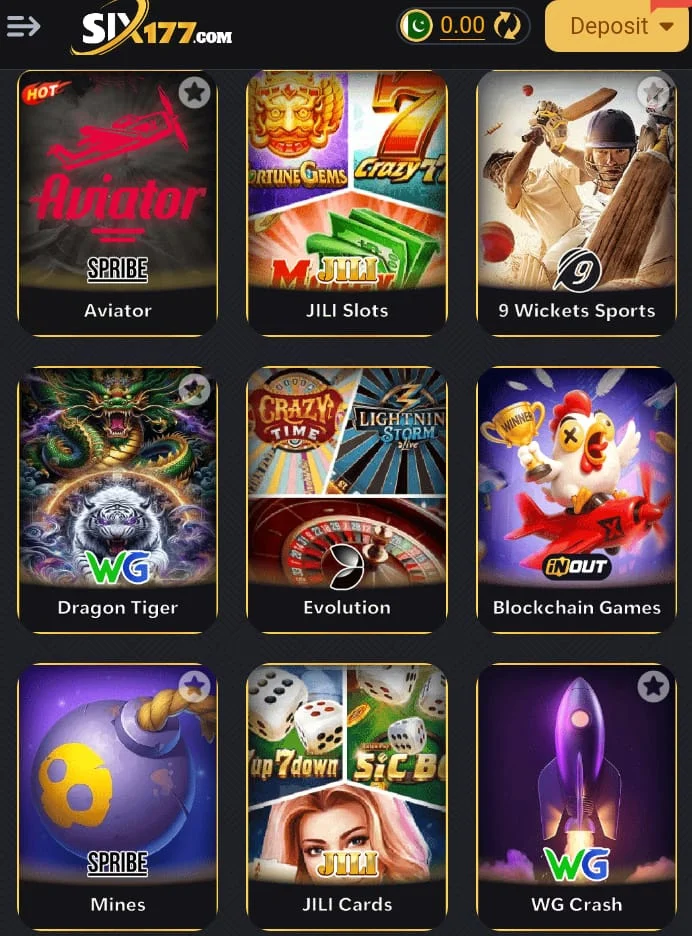Favorite the Aviator game star

[194, 93]
